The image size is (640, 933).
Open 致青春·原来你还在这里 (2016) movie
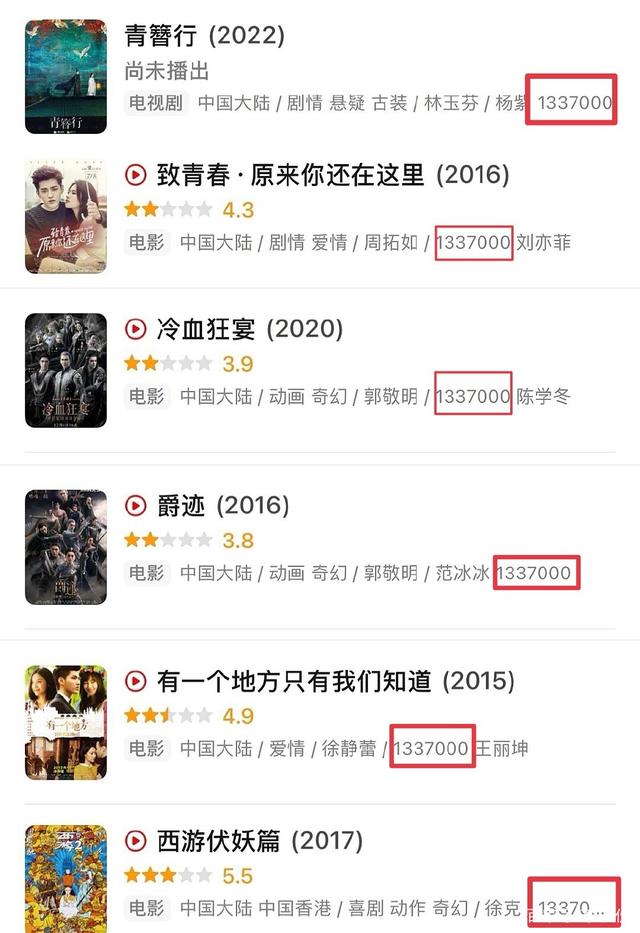(333, 175)
